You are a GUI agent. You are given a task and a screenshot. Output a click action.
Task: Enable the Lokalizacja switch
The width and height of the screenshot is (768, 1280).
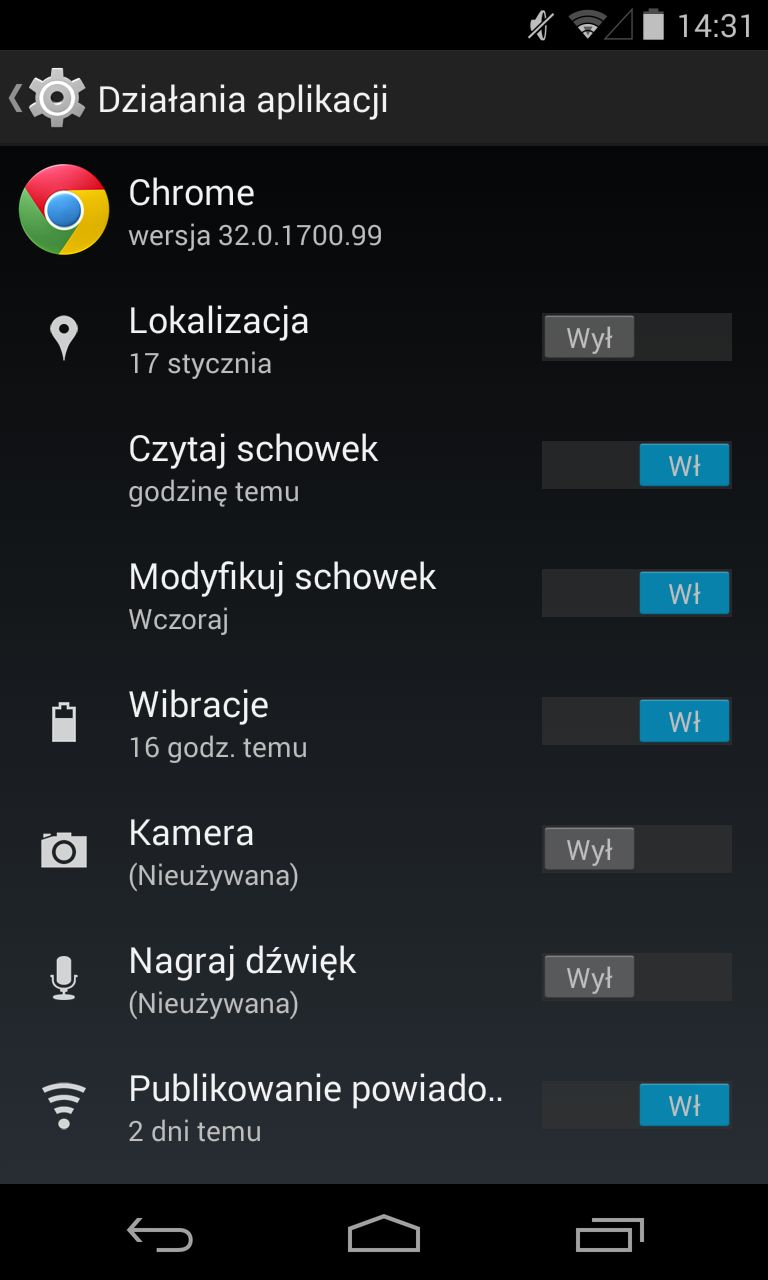coord(637,337)
